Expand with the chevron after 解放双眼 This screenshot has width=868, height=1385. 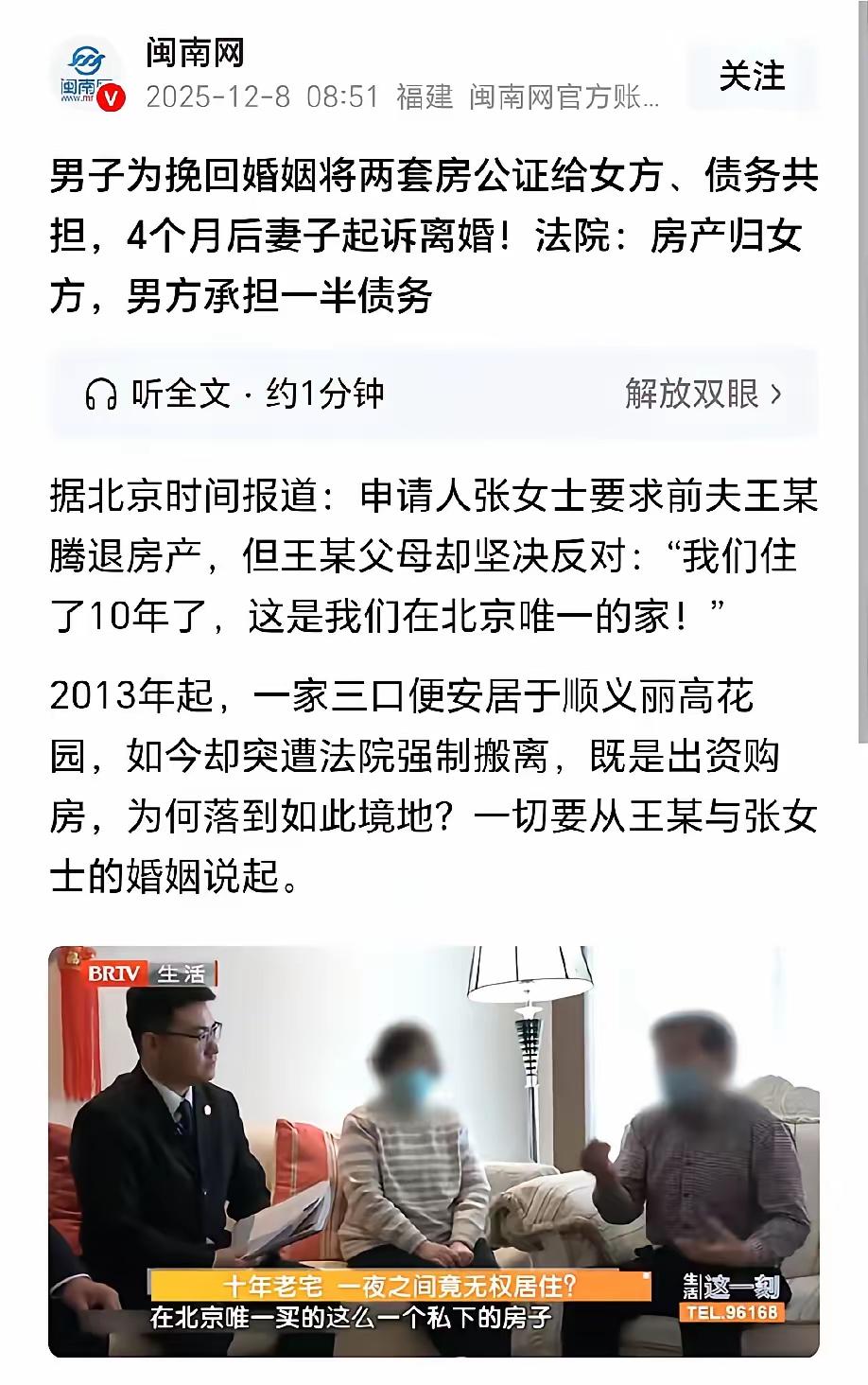(x=776, y=391)
